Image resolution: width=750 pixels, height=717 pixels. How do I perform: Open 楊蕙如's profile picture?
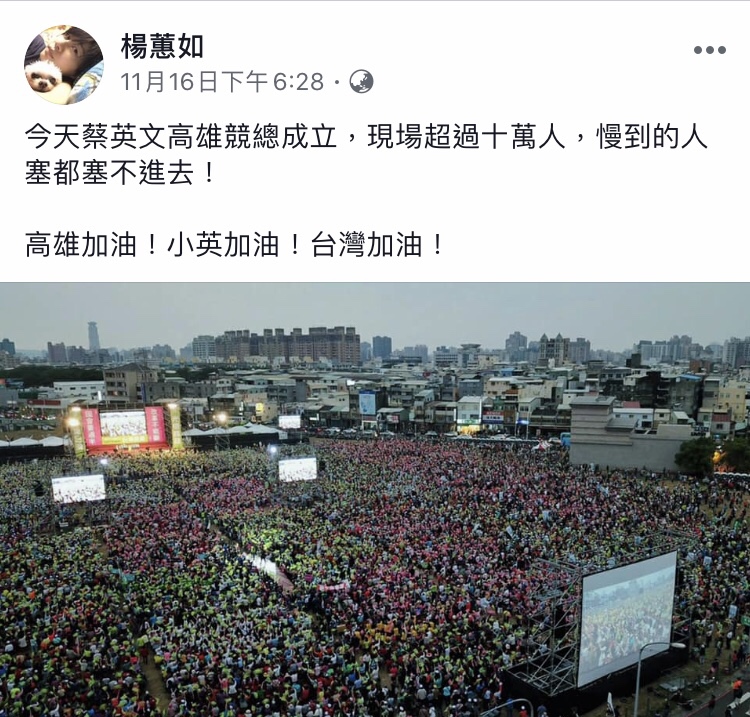[63, 65]
